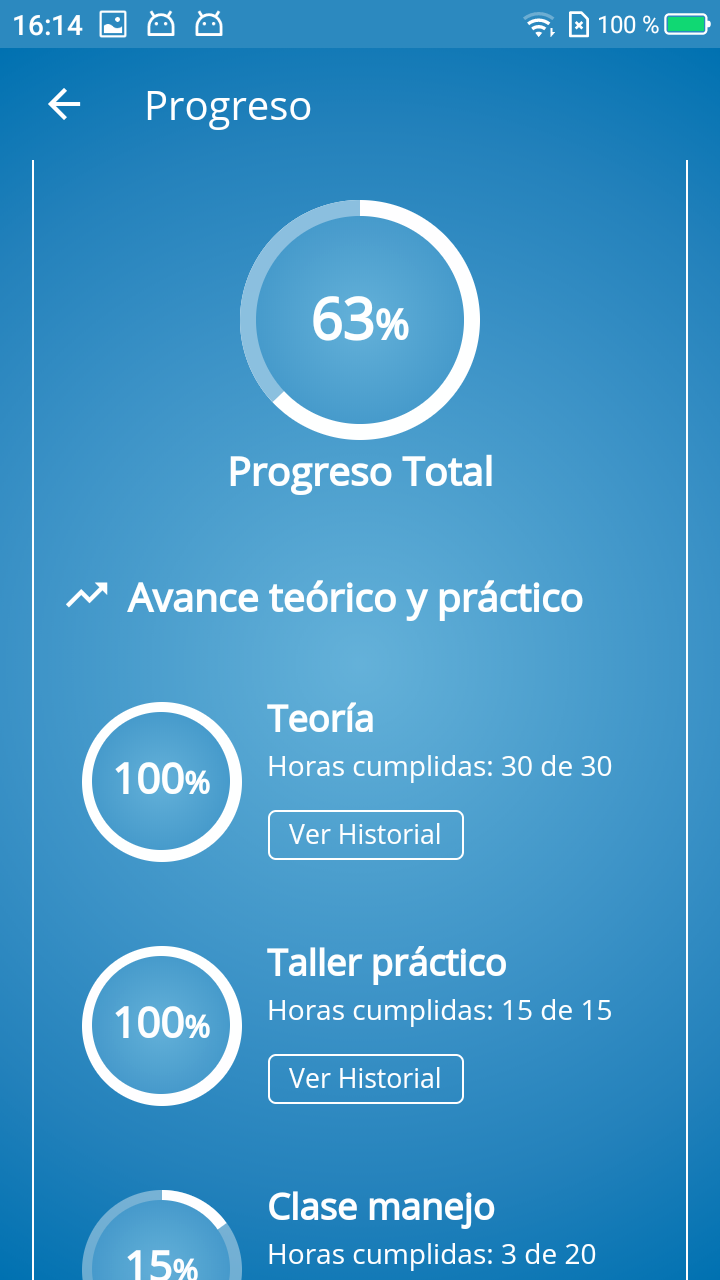
Task: Tap the screenshot icon in the status bar
Action: 112,24
